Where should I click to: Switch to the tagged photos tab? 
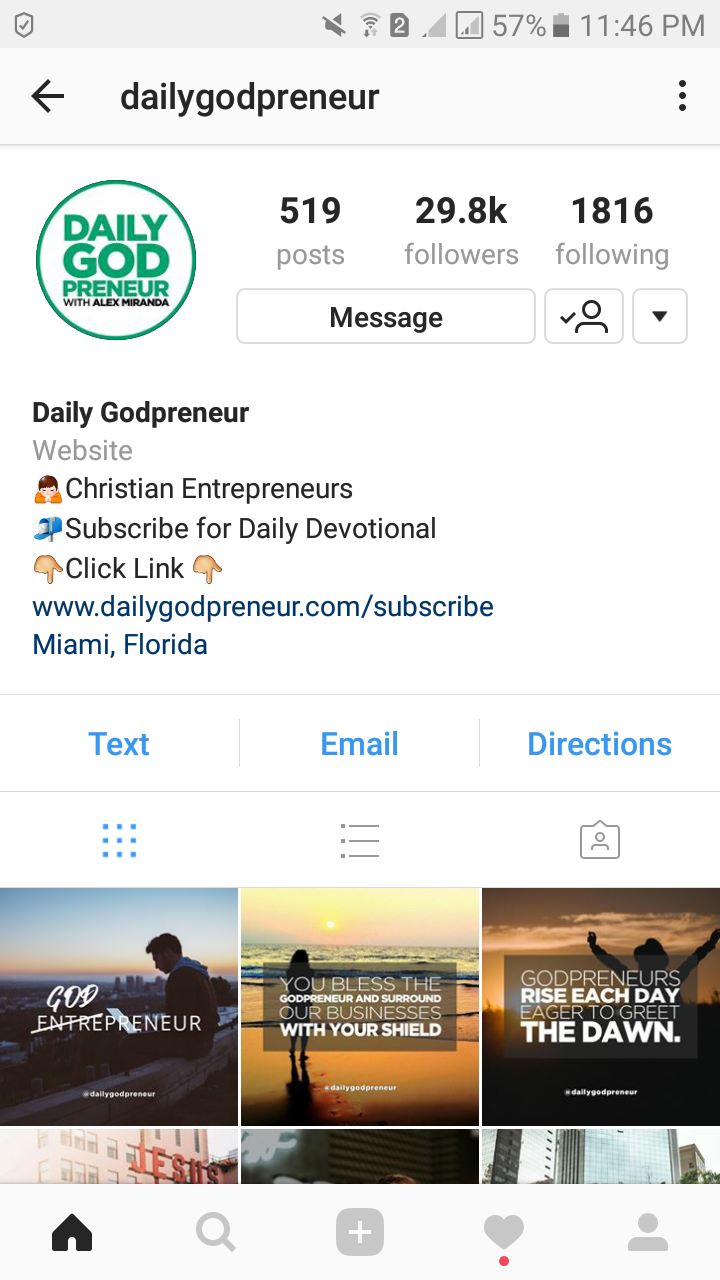[x=600, y=841]
